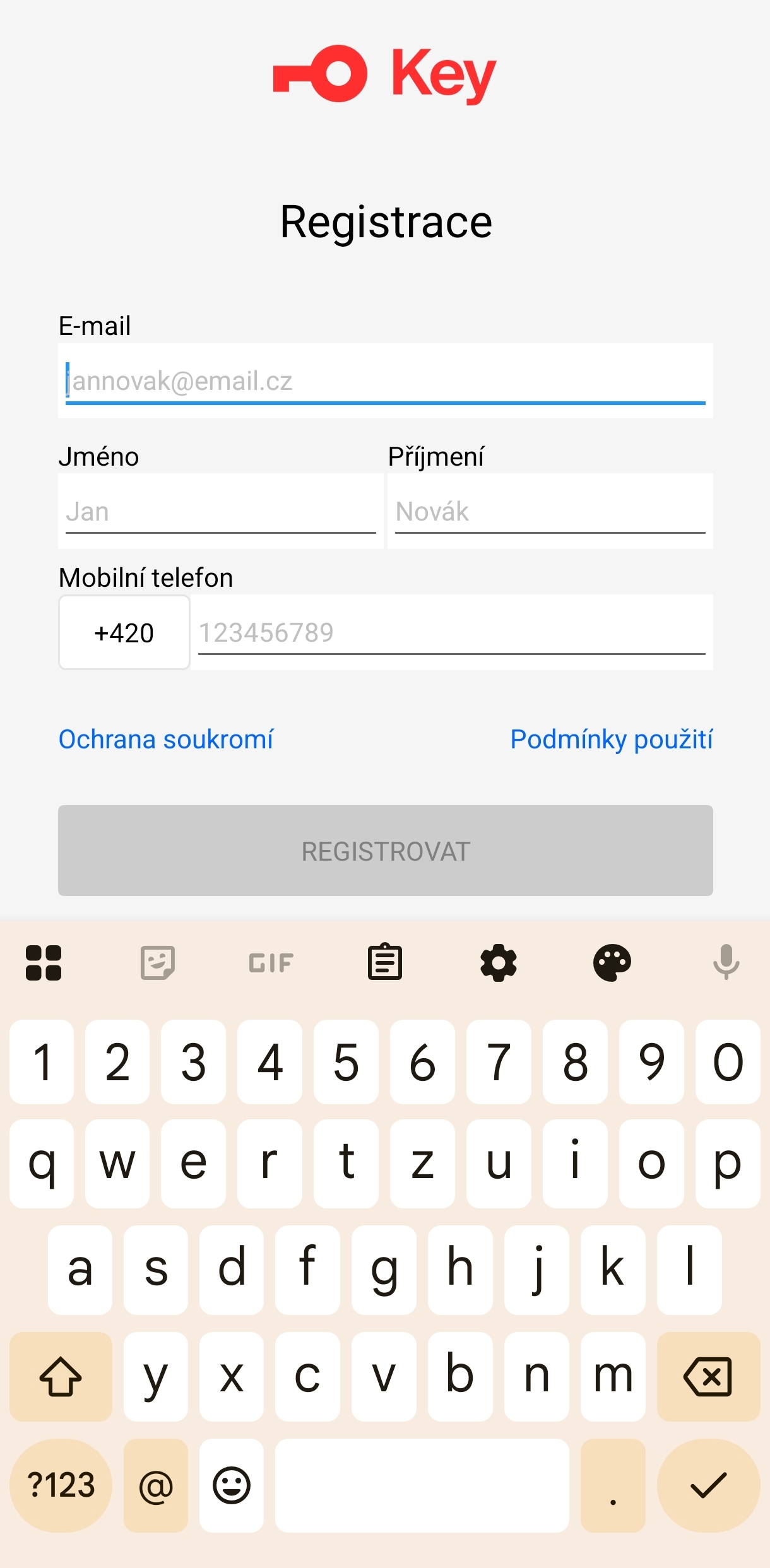Tap the REGISTROVAT button

tap(386, 851)
